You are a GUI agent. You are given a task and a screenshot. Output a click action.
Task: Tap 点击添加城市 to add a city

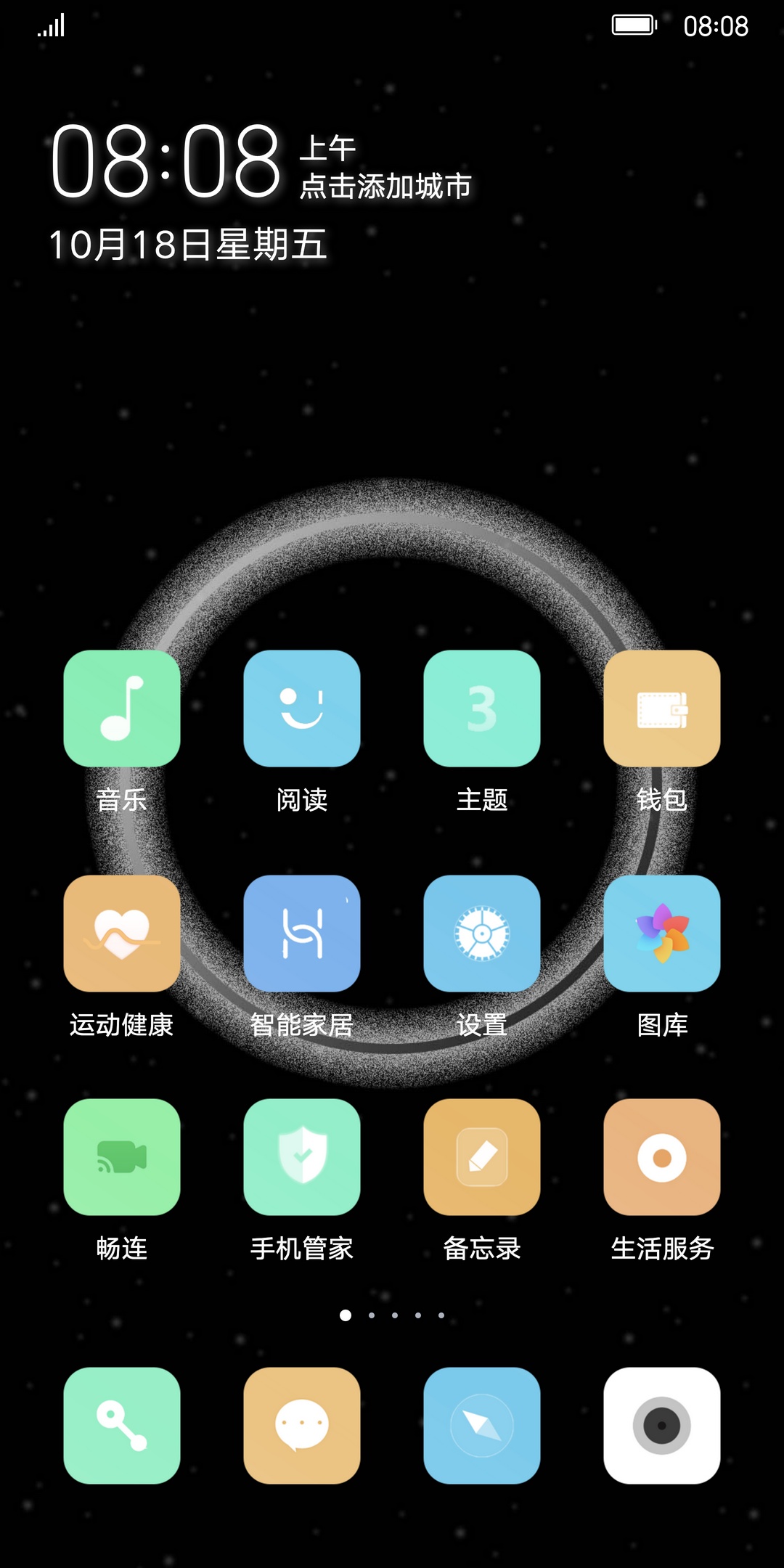coord(385,187)
